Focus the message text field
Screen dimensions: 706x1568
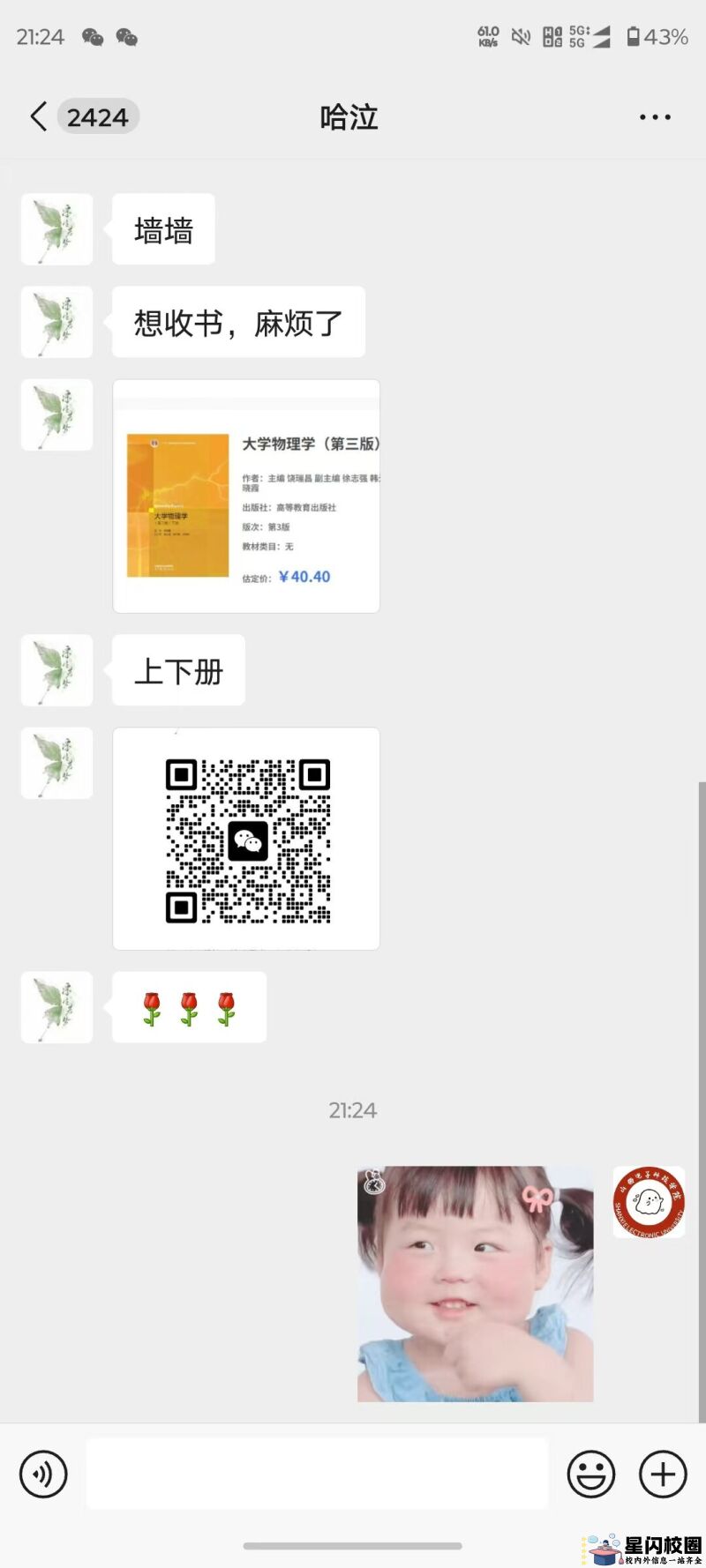(317, 1474)
